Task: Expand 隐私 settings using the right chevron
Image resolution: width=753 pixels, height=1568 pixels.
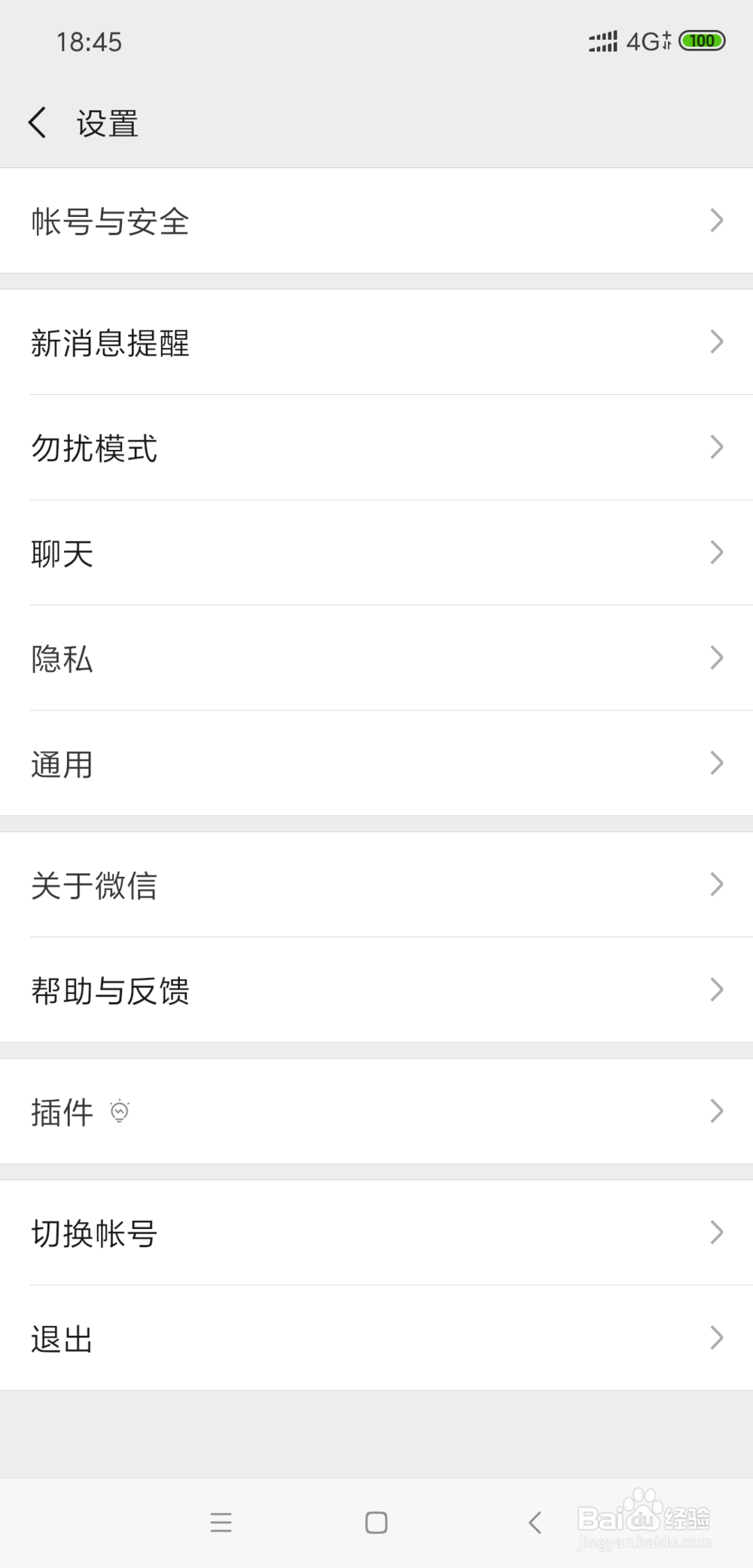Action: (x=717, y=659)
